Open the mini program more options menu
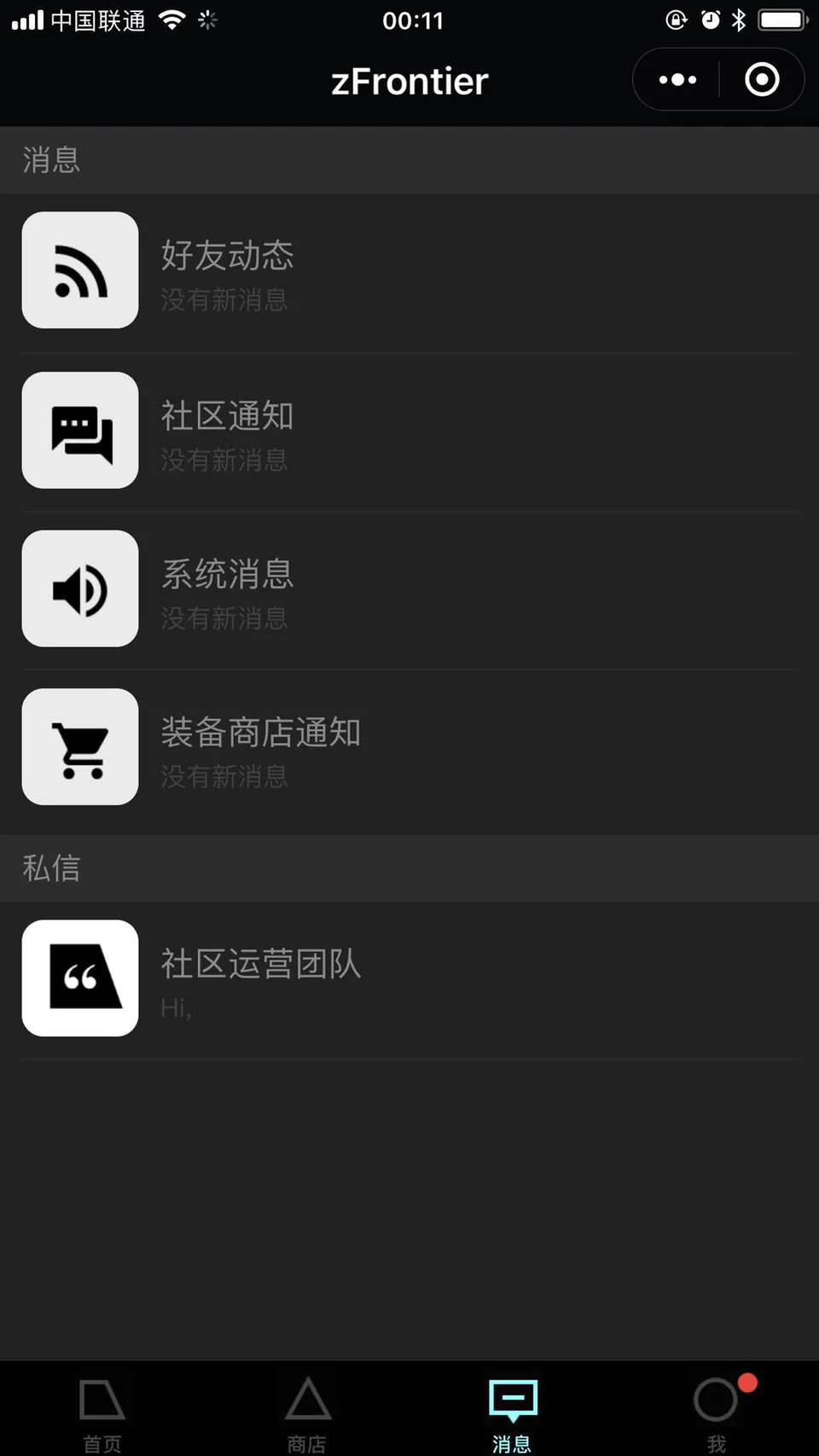The height and width of the screenshot is (1456, 819). (677, 80)
